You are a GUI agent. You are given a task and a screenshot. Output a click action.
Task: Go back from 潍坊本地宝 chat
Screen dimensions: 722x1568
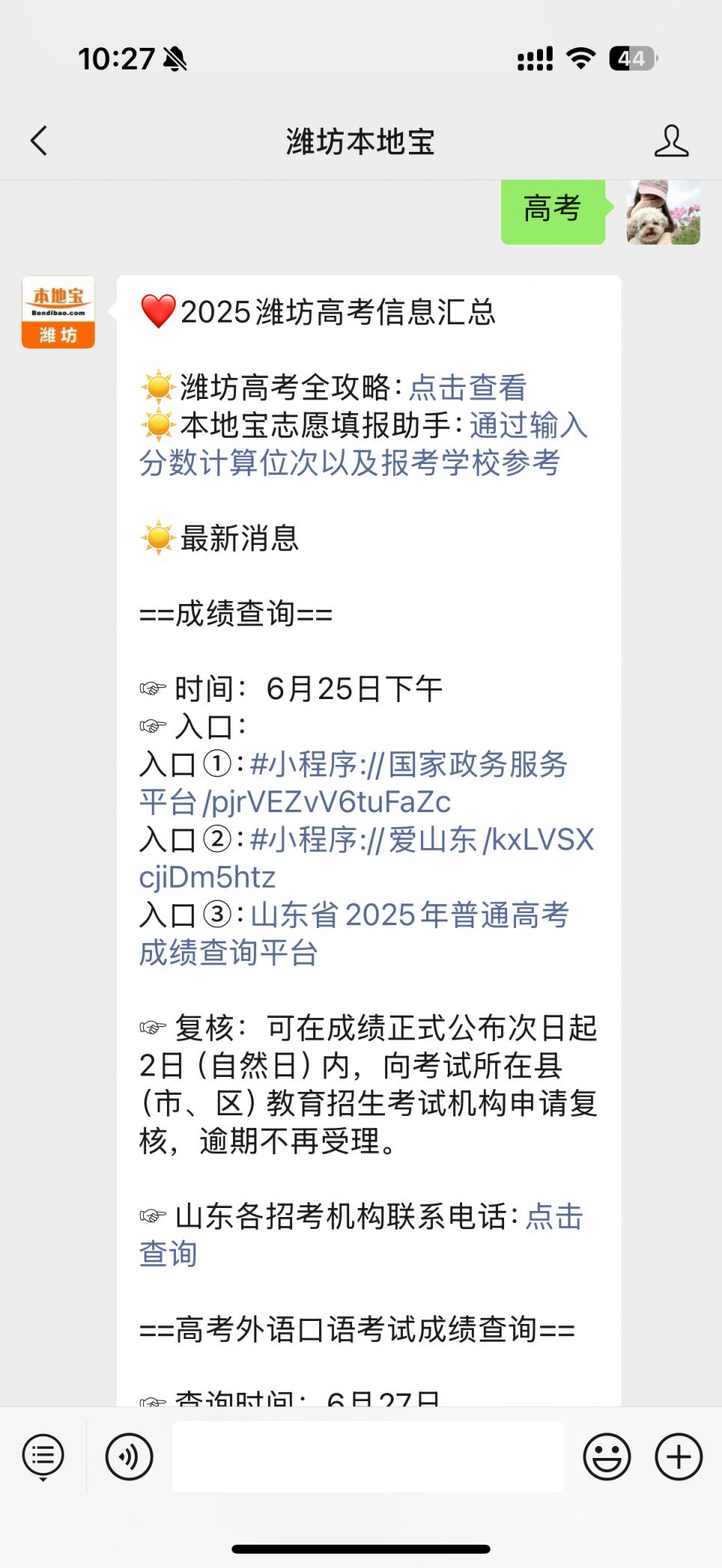pyautogui.click(x=39, y=141)
